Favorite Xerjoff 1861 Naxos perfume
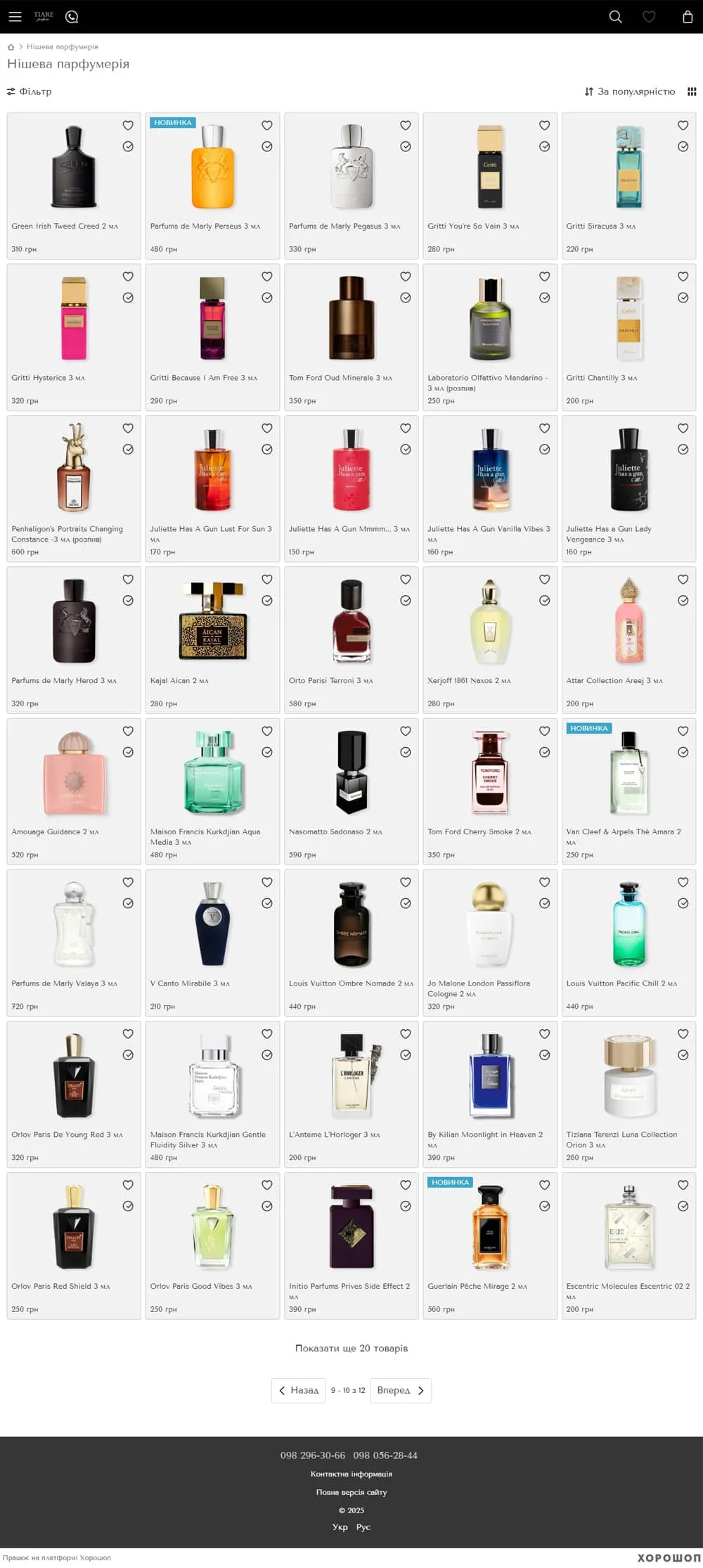The width and height of the screenshot is (703, 1568). pos(544,580)
